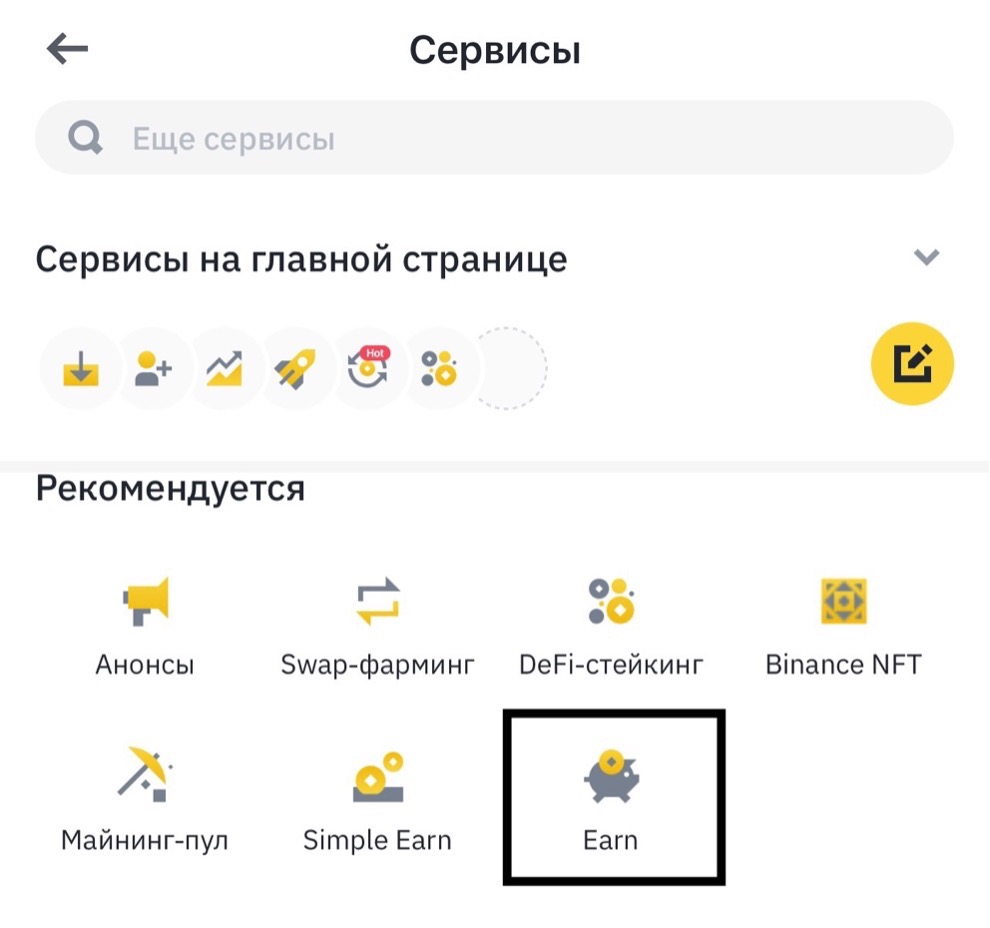
Task: Collapse 'Сервисы на главной странице' section
Action: (x=927, y=258)
